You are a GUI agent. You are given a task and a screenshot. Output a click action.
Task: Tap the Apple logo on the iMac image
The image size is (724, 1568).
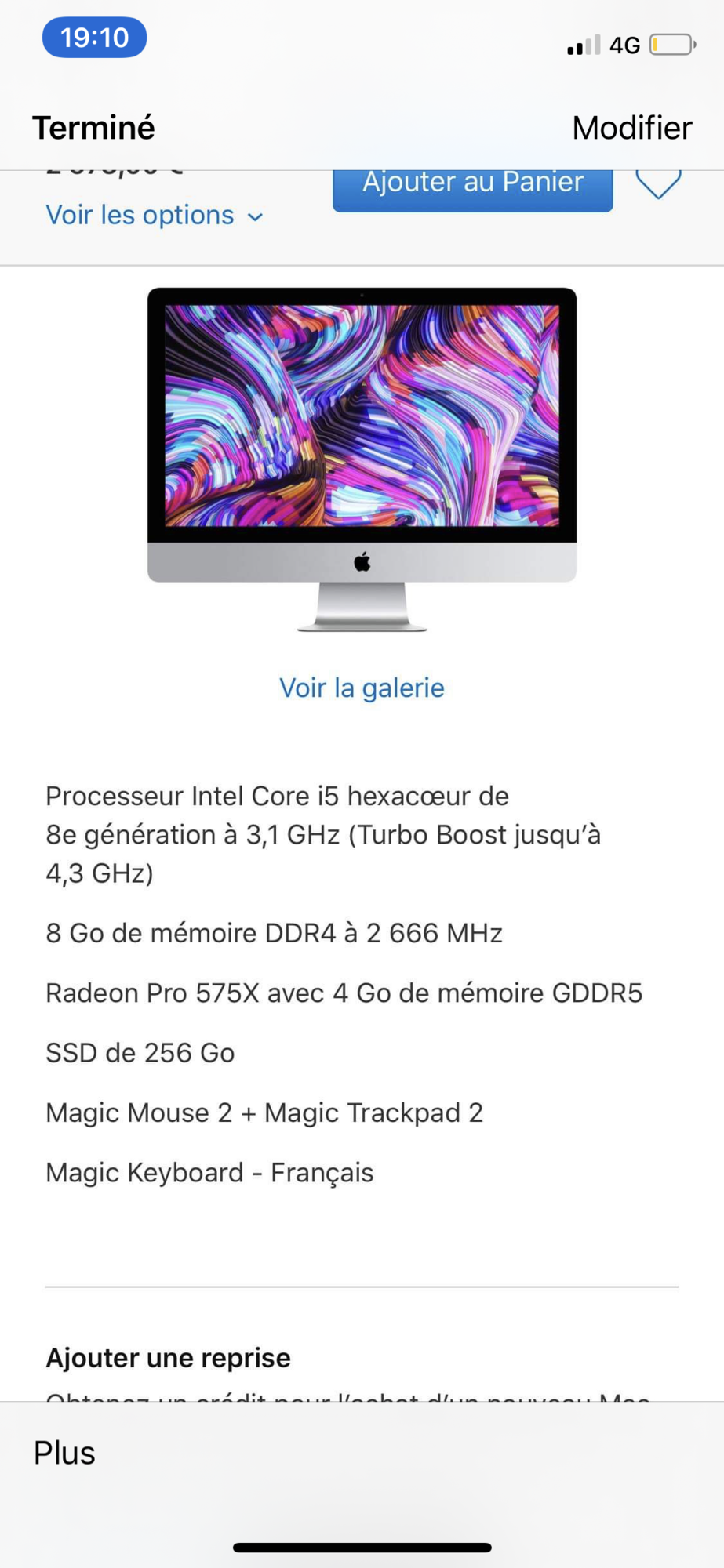coord(361,560)
